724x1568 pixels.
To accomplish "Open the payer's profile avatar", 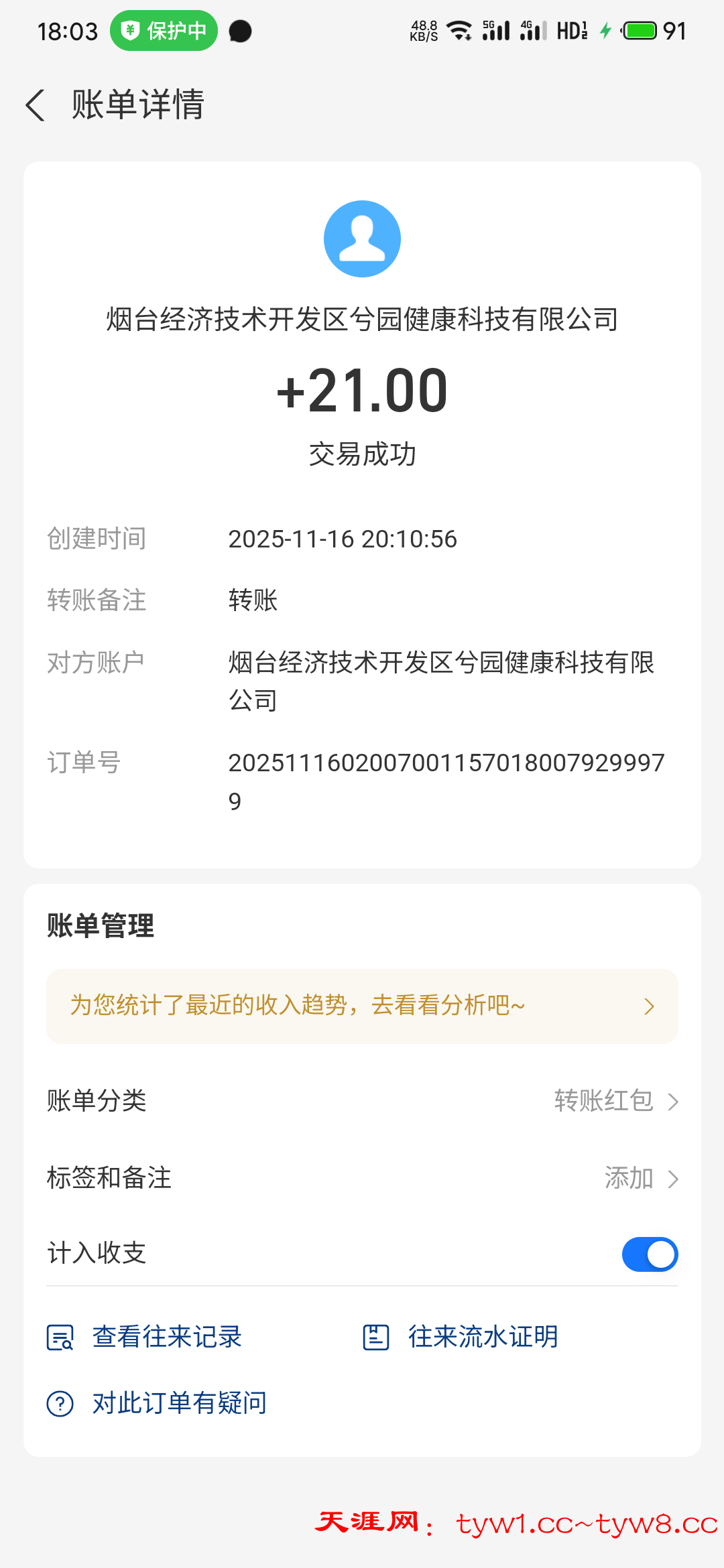I will tap(362, 239).
